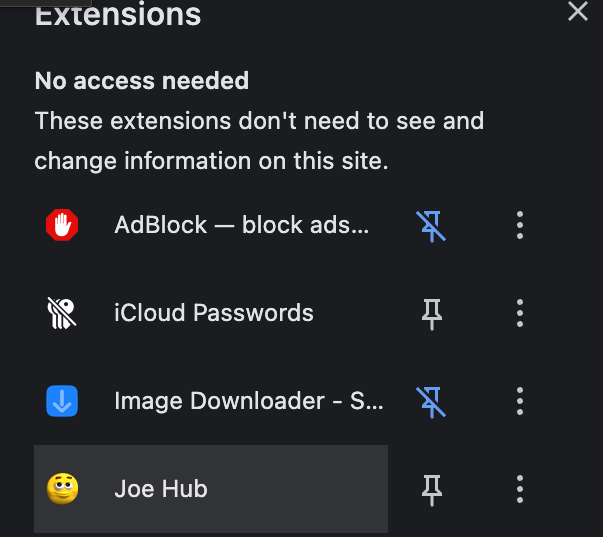This screenshot has height=537, width=603.
Task: Open more options for Image Downloader
Action: point(520,402)
